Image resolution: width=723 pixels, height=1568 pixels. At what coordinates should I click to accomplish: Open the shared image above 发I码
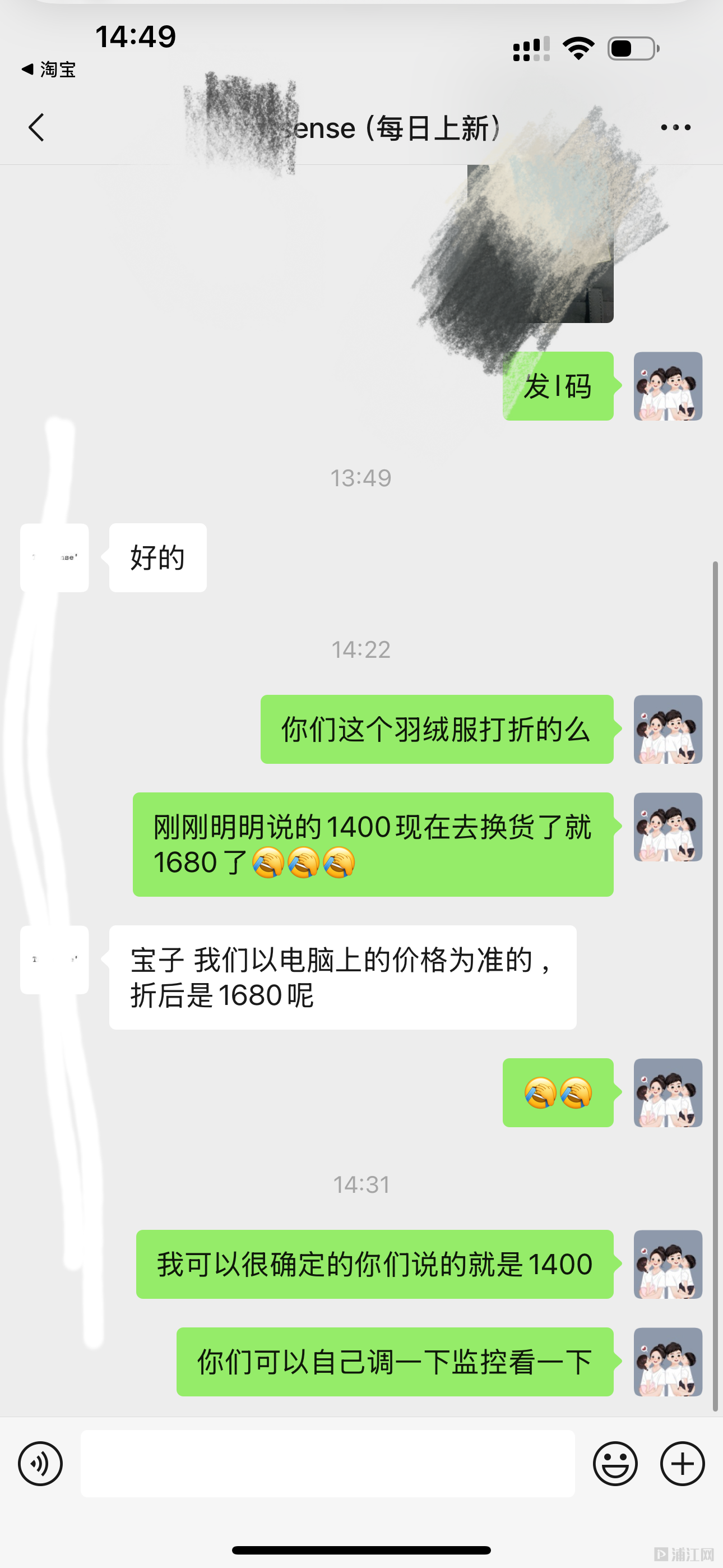point(540,243)
